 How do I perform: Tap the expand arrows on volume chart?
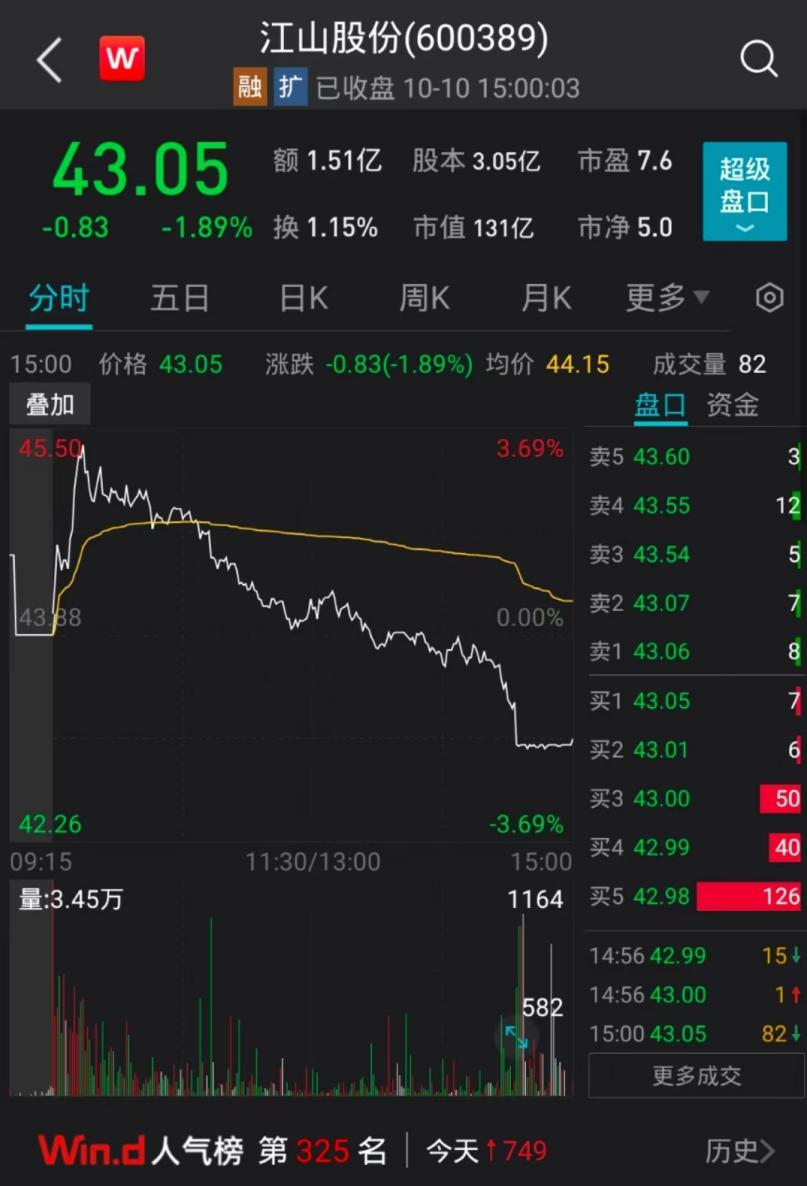tap(516, 1037)
